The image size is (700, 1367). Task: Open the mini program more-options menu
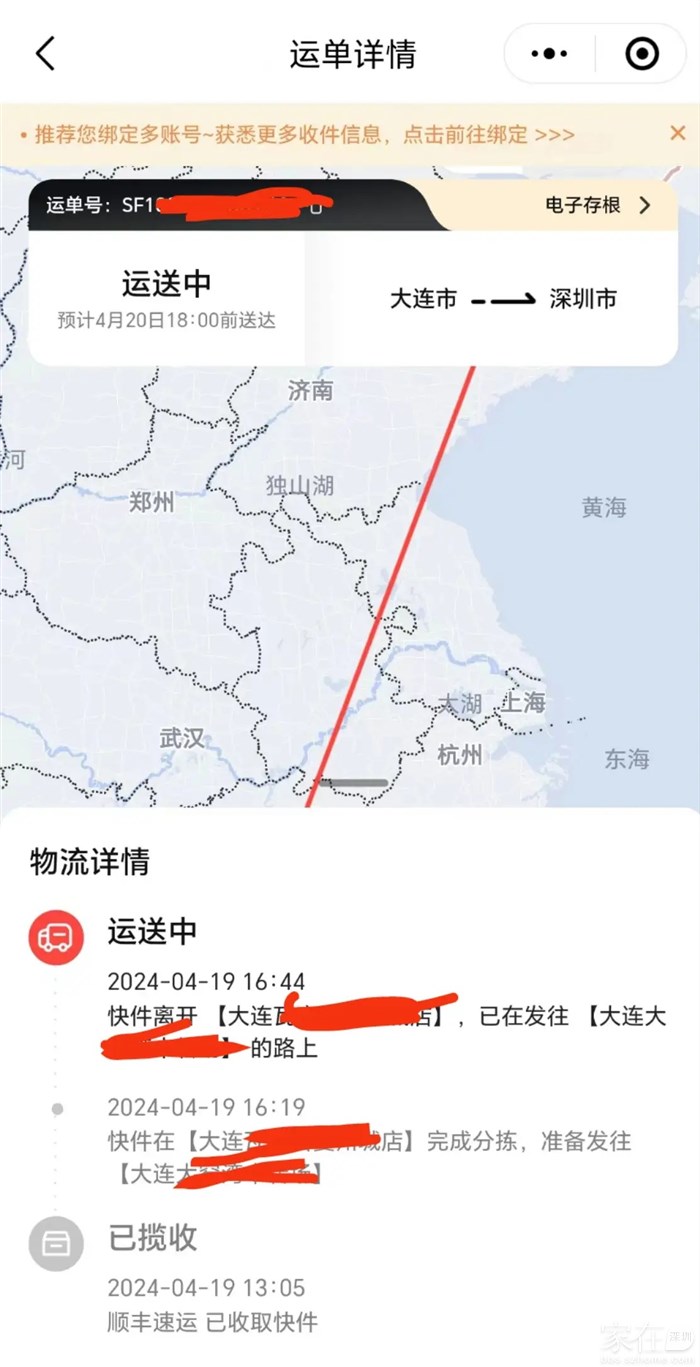(550, 54)
